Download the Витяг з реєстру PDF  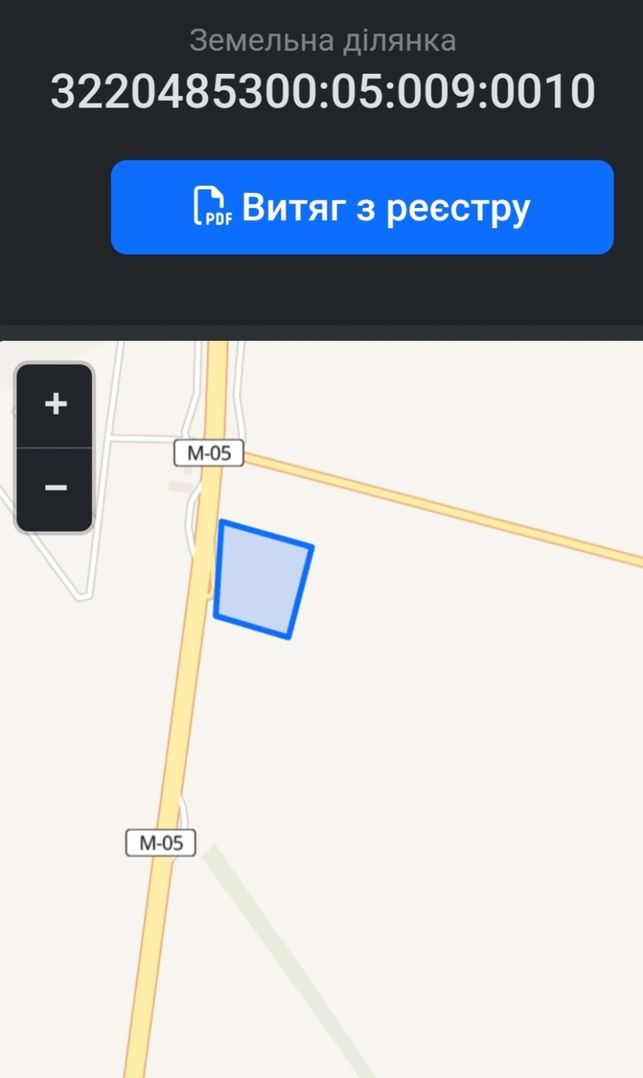[x=362, y=207]
